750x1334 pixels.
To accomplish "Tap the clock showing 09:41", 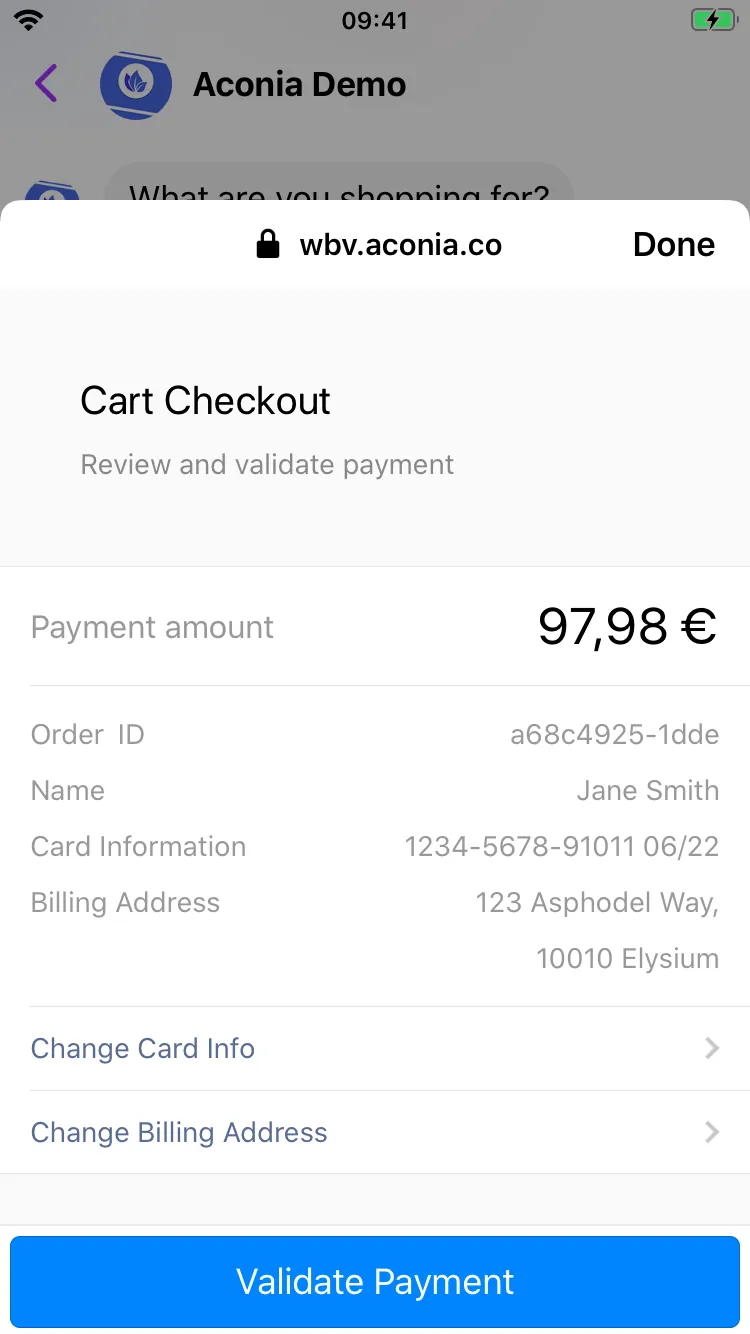I will (375, 20).
